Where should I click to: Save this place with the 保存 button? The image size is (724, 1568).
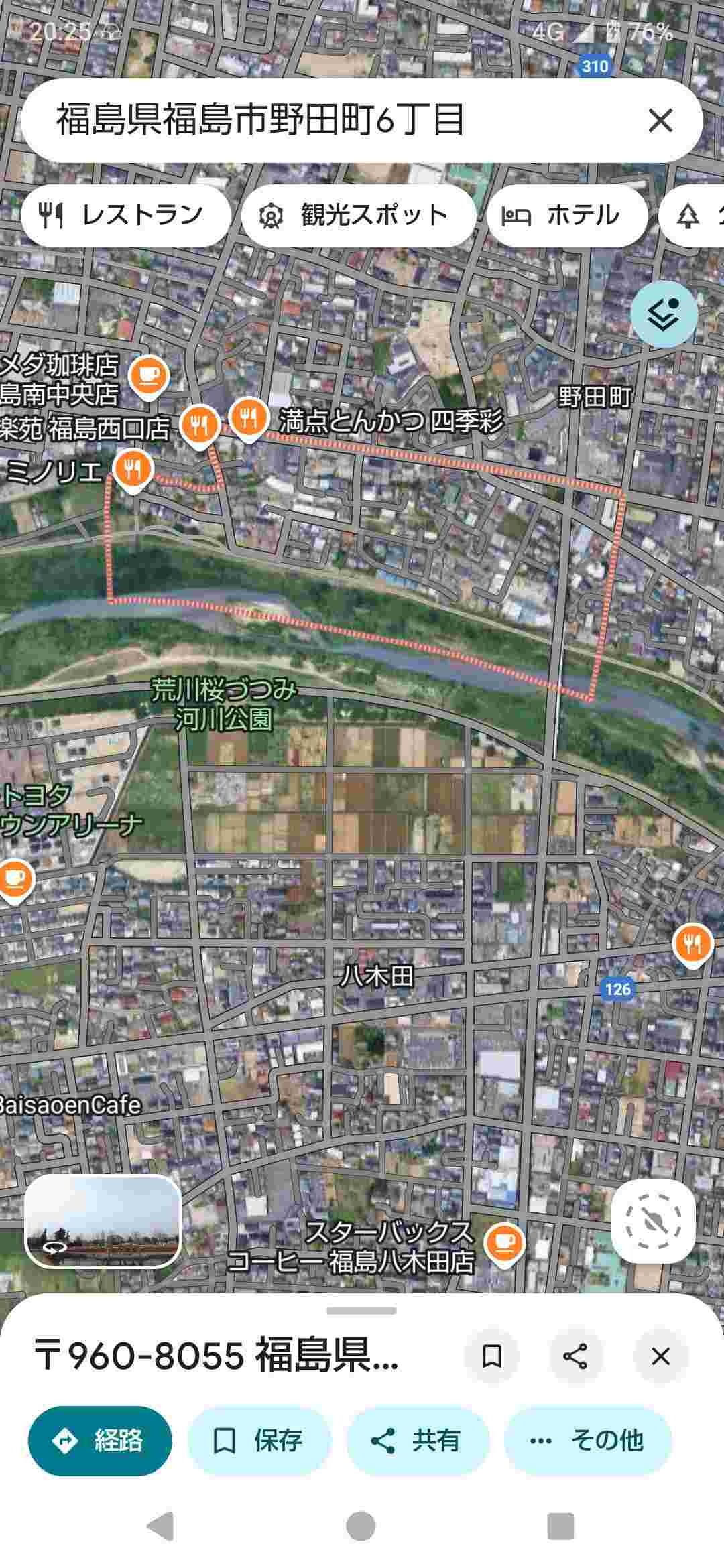[x=259, y=1441]
